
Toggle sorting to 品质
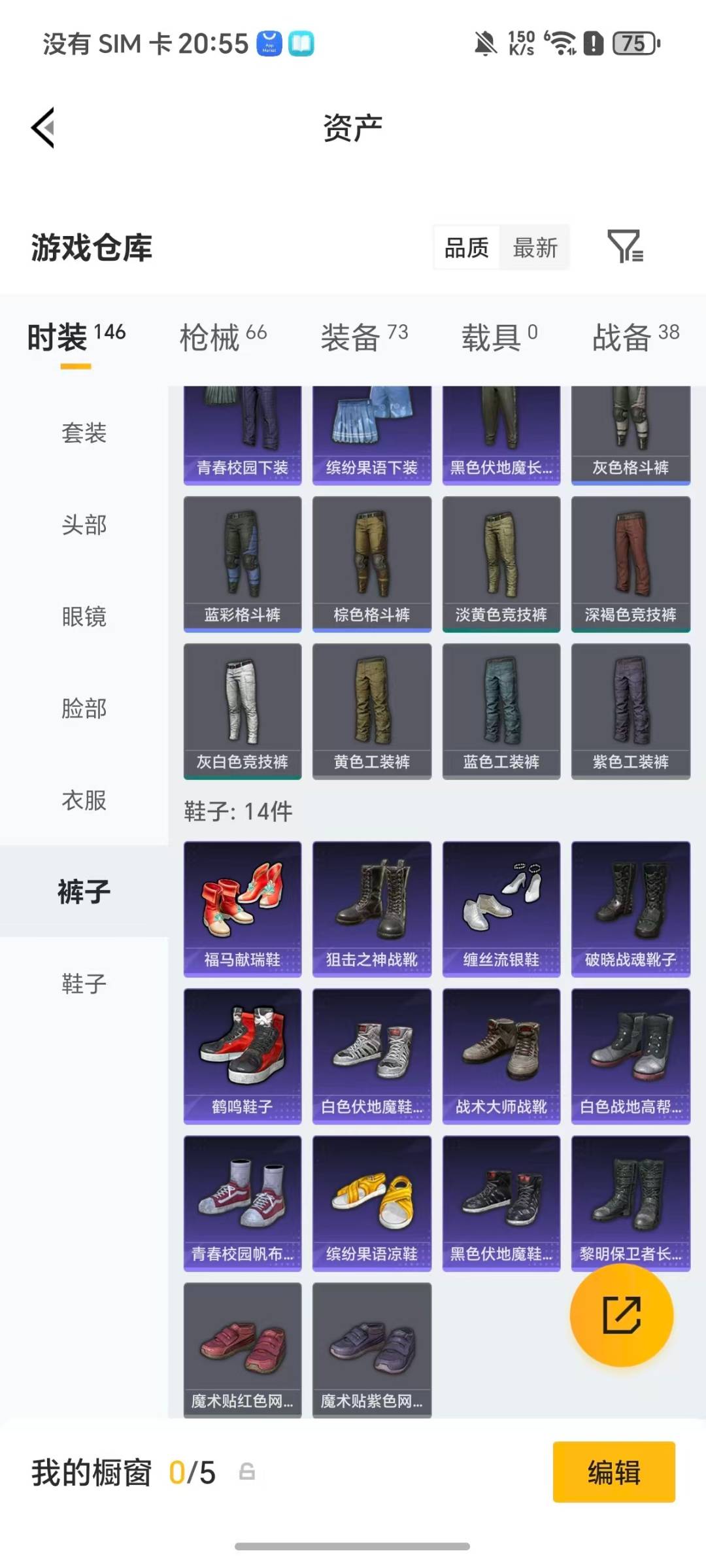(x=465, y=247)
